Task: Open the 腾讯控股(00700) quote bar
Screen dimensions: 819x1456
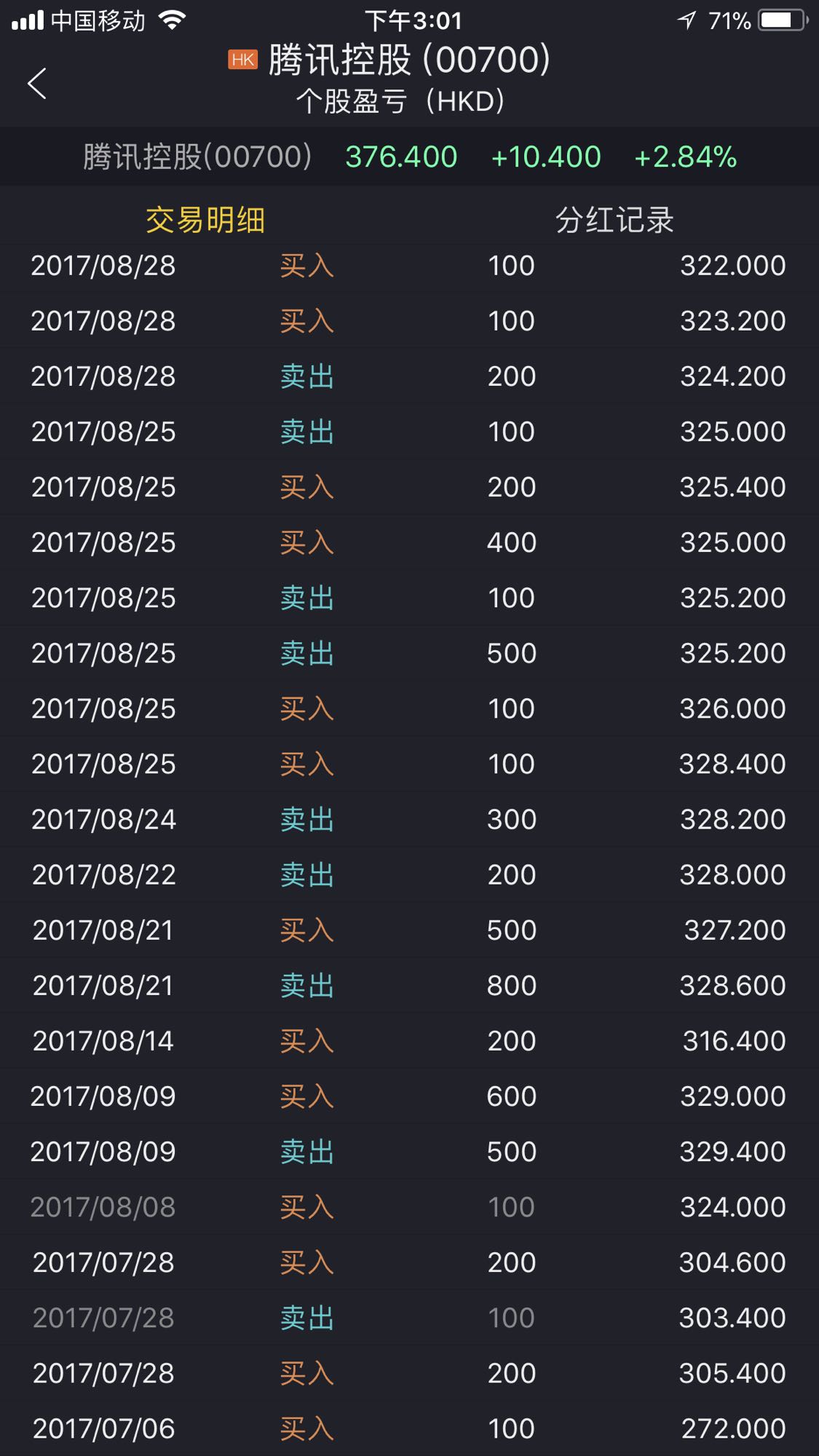Action: click(409, 157)
